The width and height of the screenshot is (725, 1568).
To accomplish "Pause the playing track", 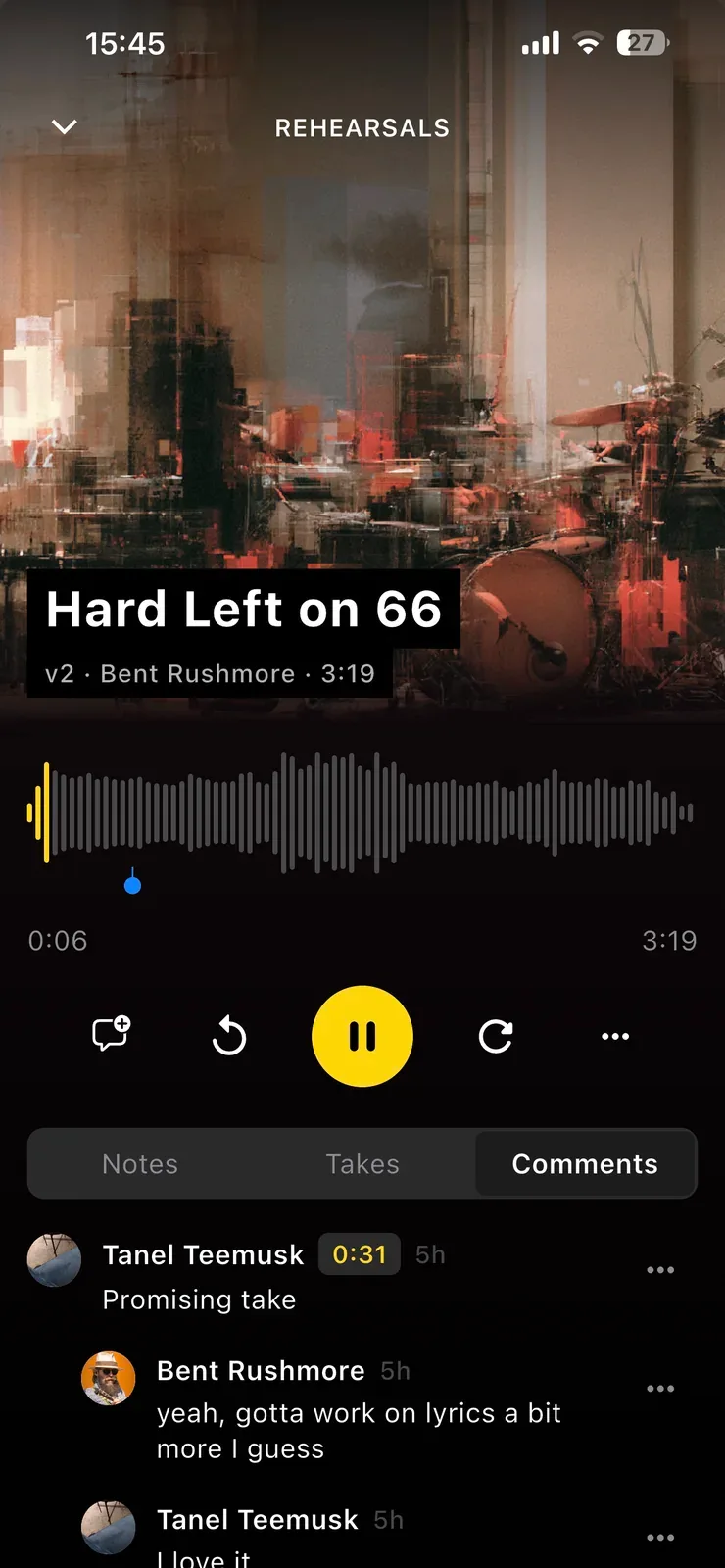I will click(x=362, y=1036).
